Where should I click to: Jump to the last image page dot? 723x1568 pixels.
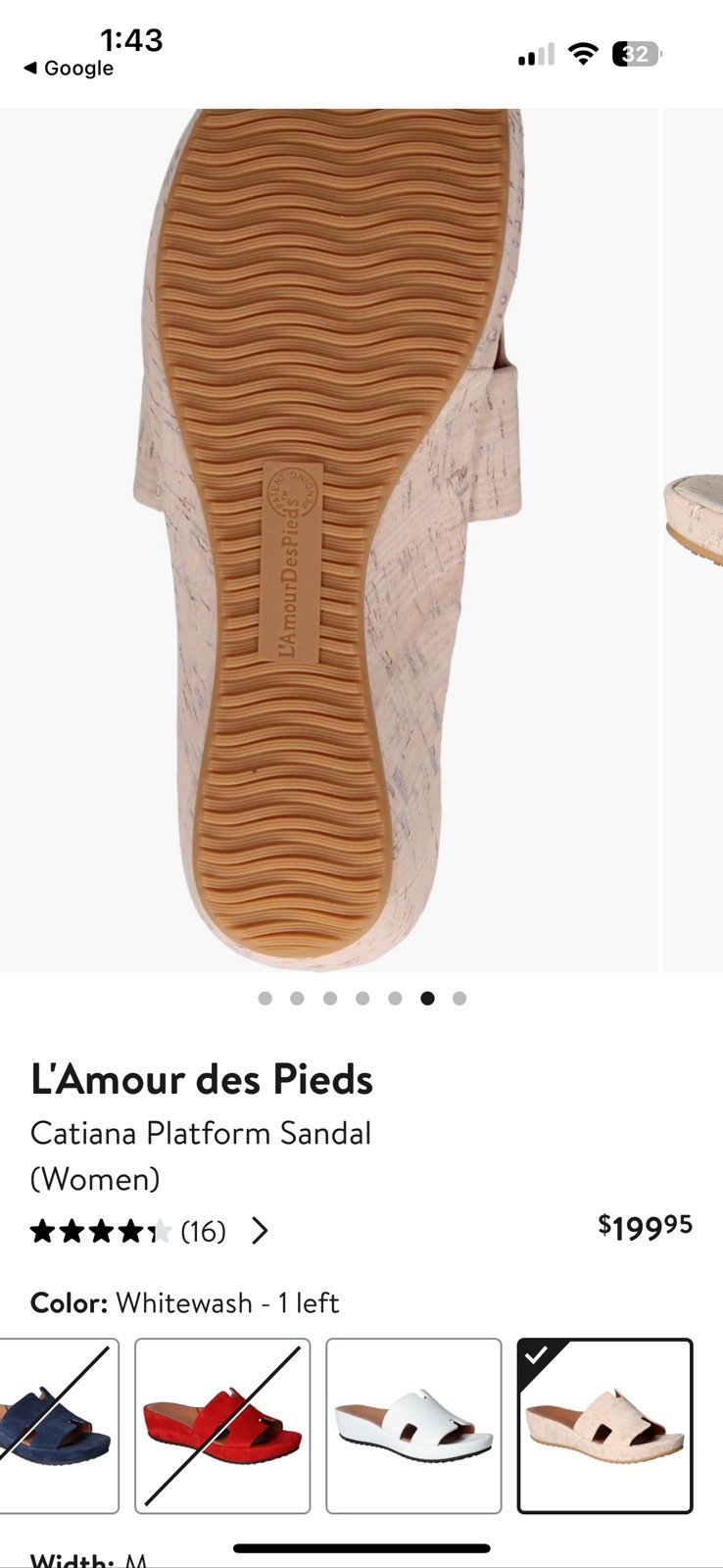(459, 999)
